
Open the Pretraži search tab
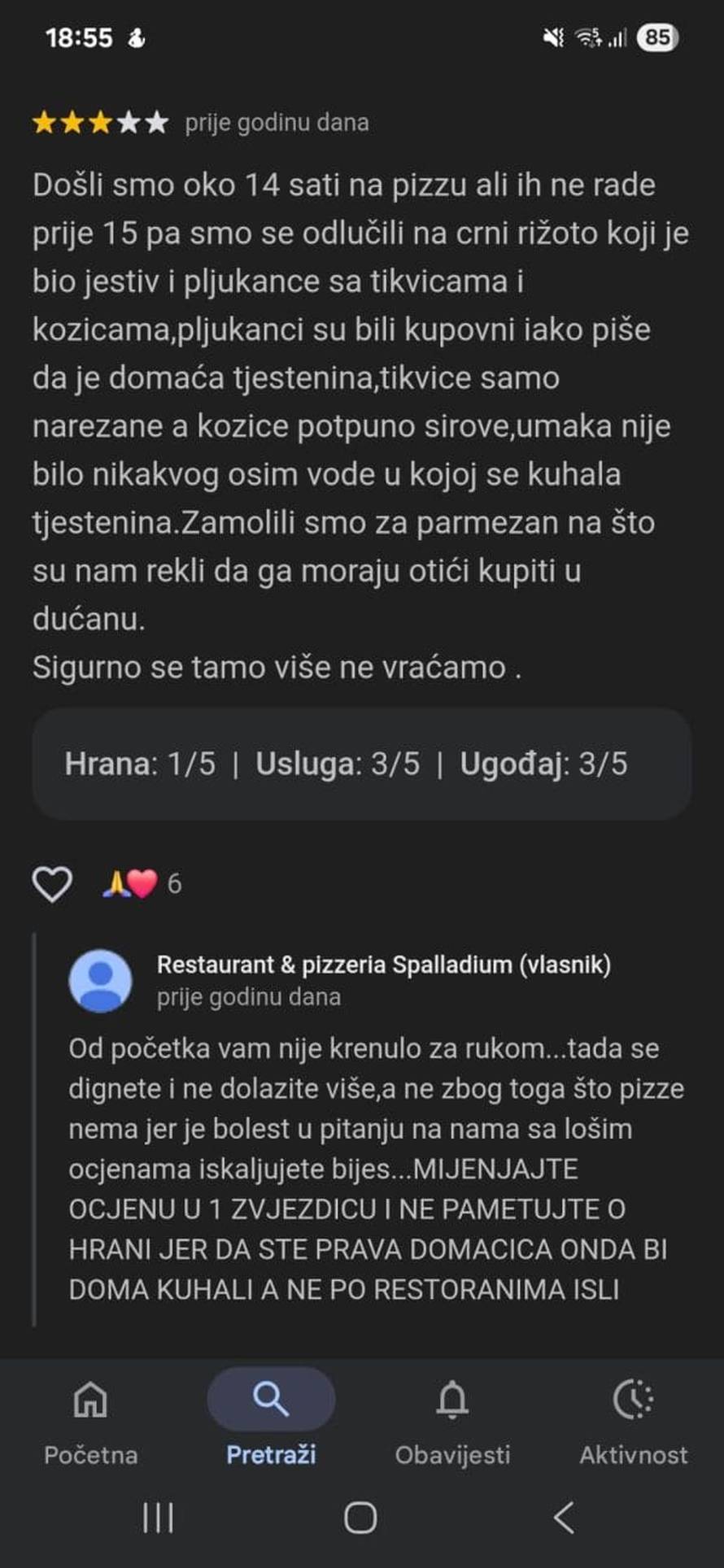point(269,1415)
